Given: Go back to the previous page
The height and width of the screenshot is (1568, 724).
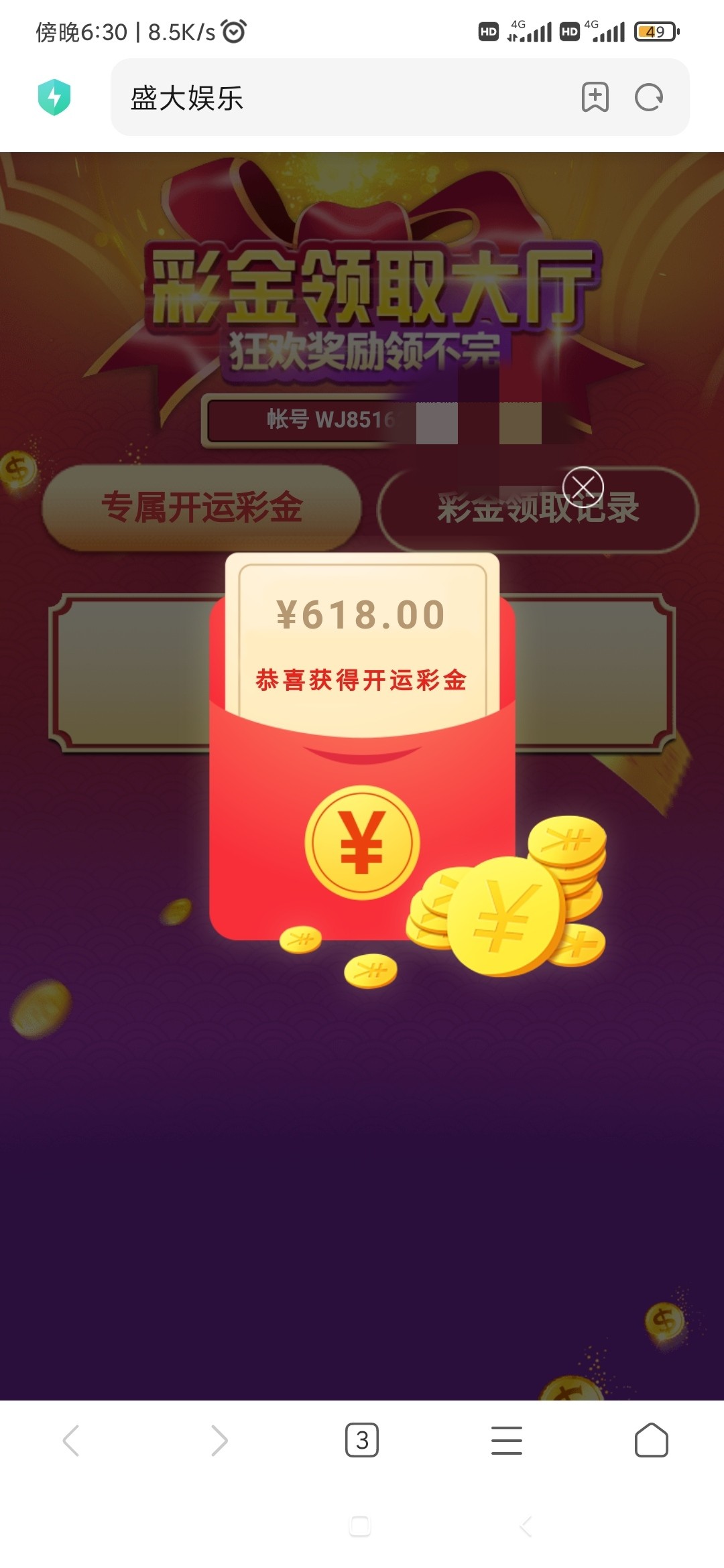Looking at the screenshot, I should pyautogui.click(x=71, y=1440).
